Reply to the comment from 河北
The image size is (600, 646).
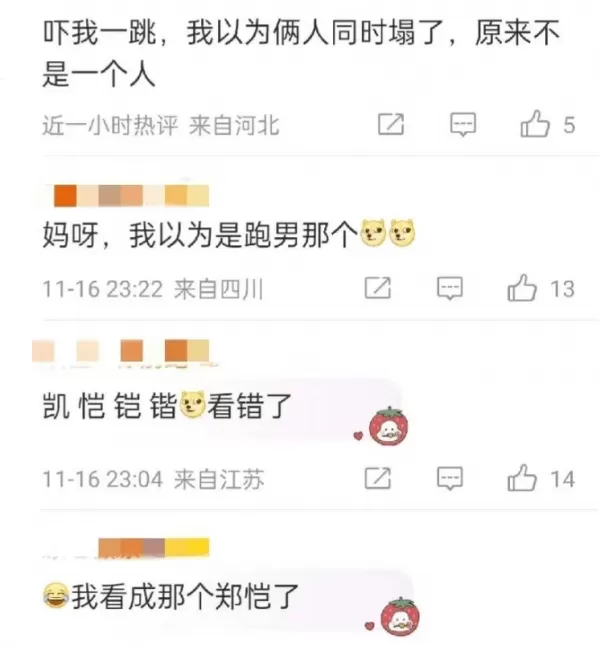coord(461,125)
